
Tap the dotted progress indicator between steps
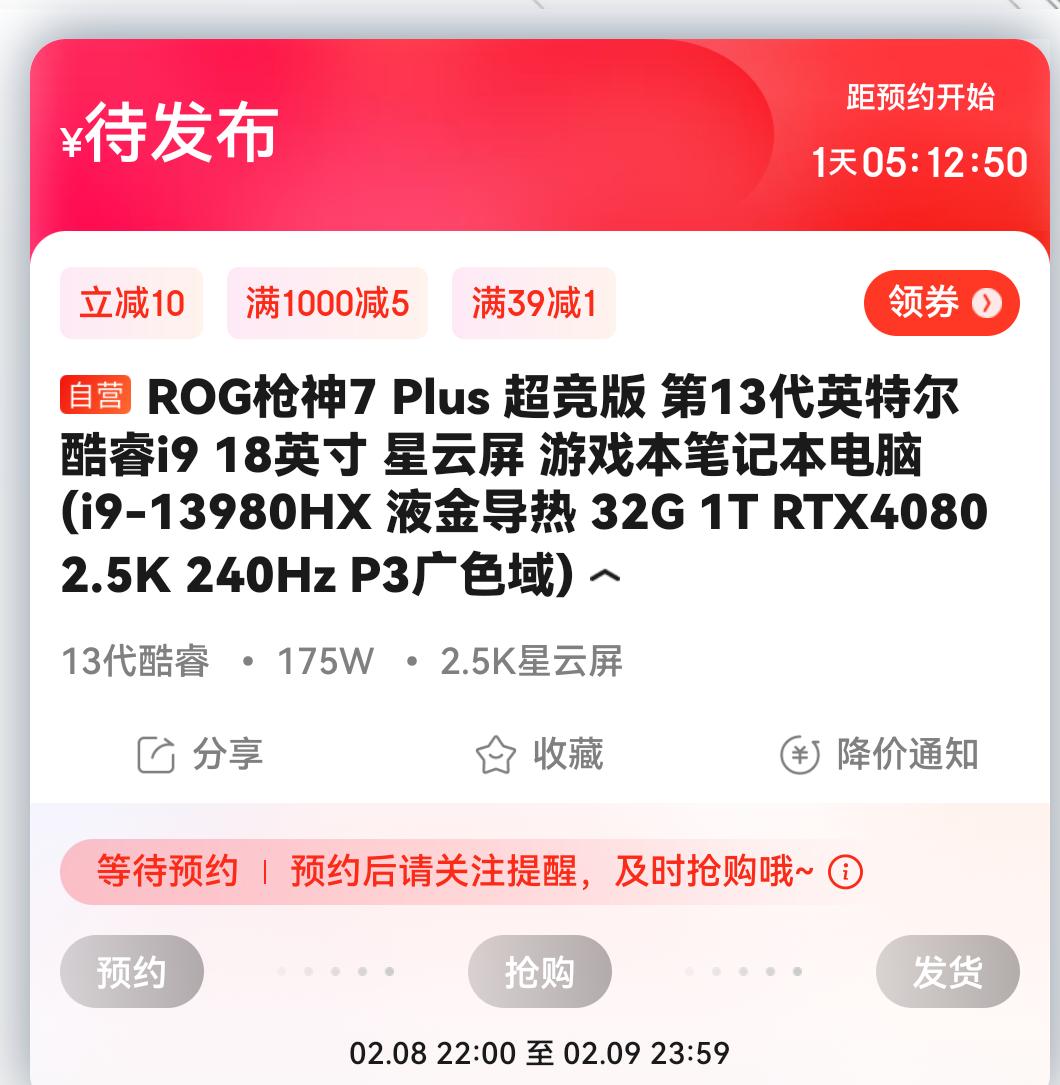335,969
